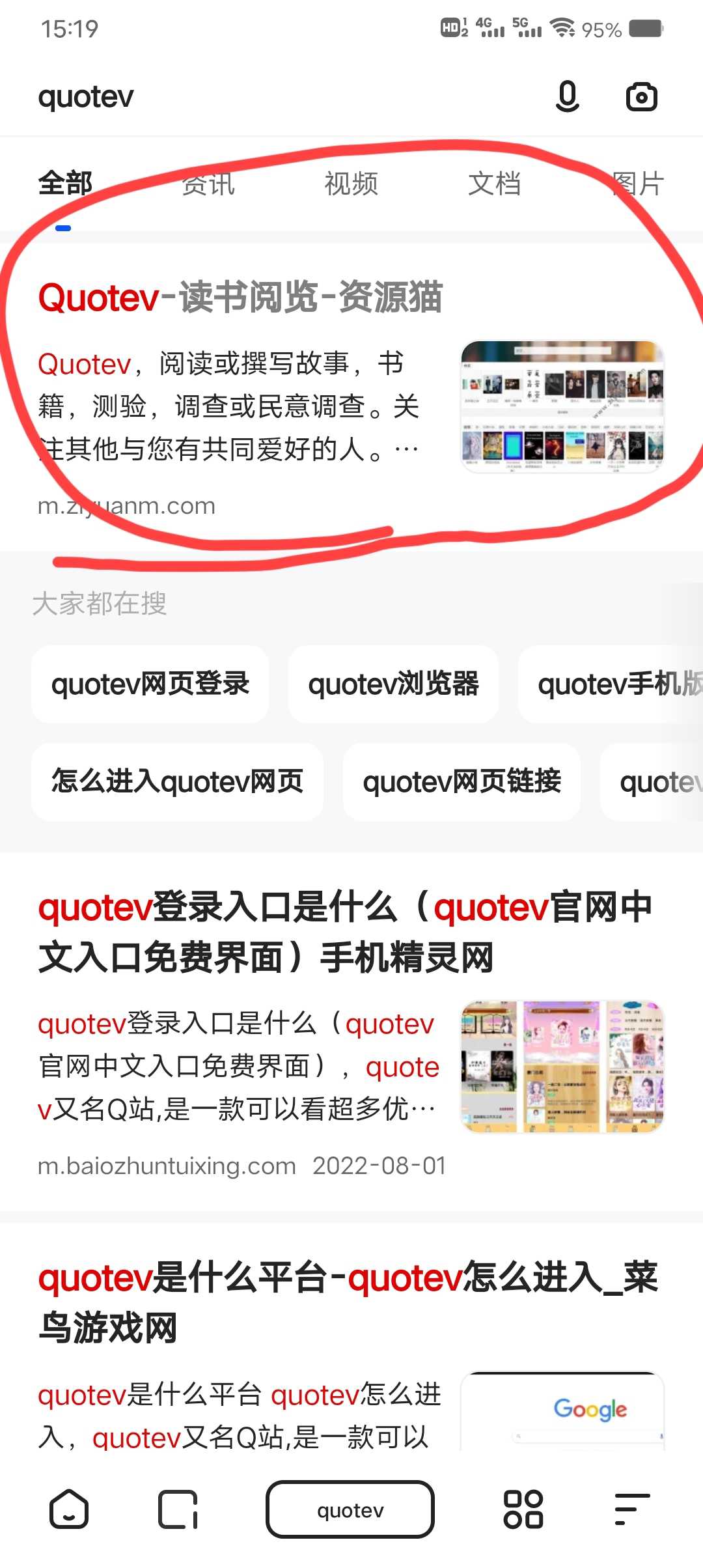Switch to the 文档 tab
Viewport: 703px width, 1568px height.
coord(494,184)
